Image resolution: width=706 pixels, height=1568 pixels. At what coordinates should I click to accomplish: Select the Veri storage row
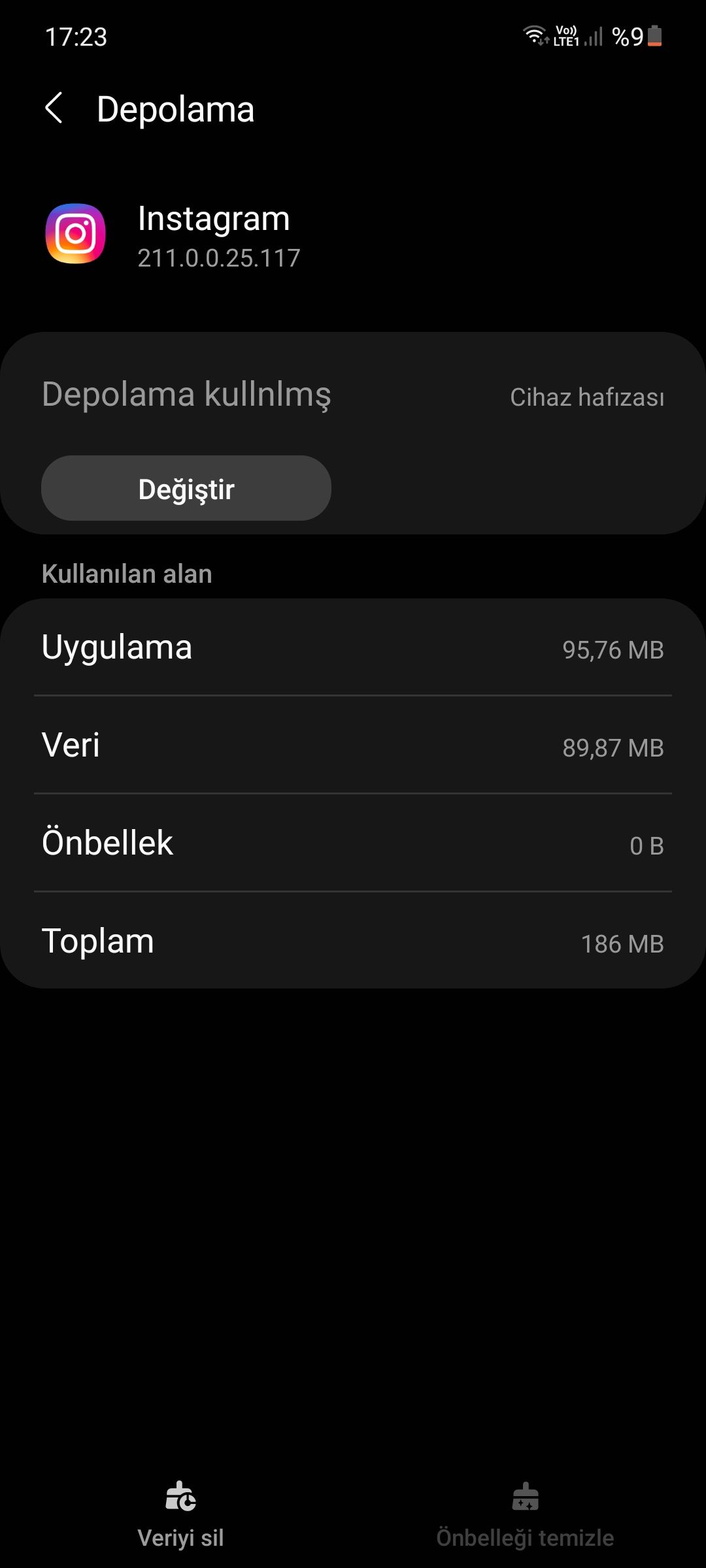[x=353, y=746]
